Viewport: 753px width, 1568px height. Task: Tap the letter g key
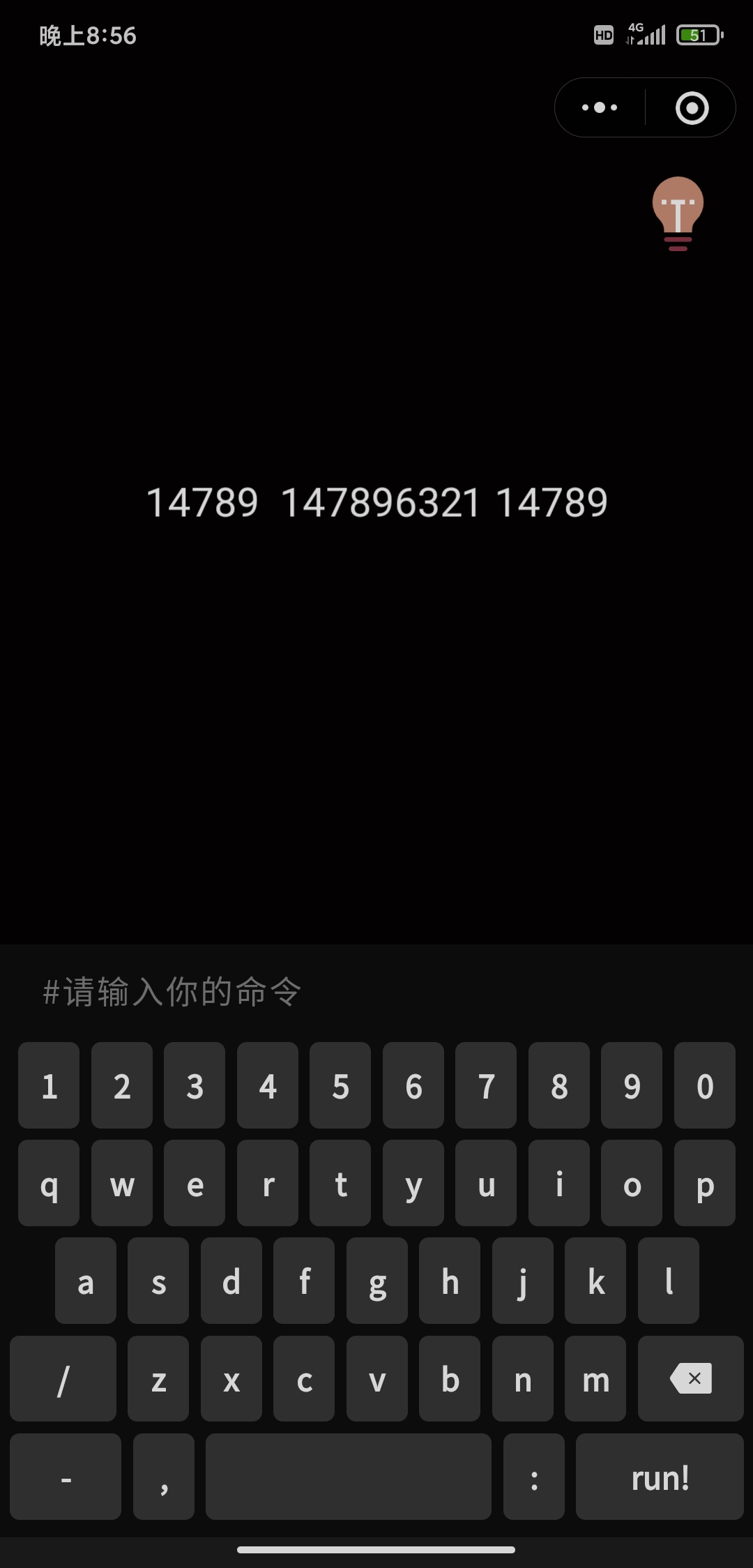click(x=377, y=1281)
